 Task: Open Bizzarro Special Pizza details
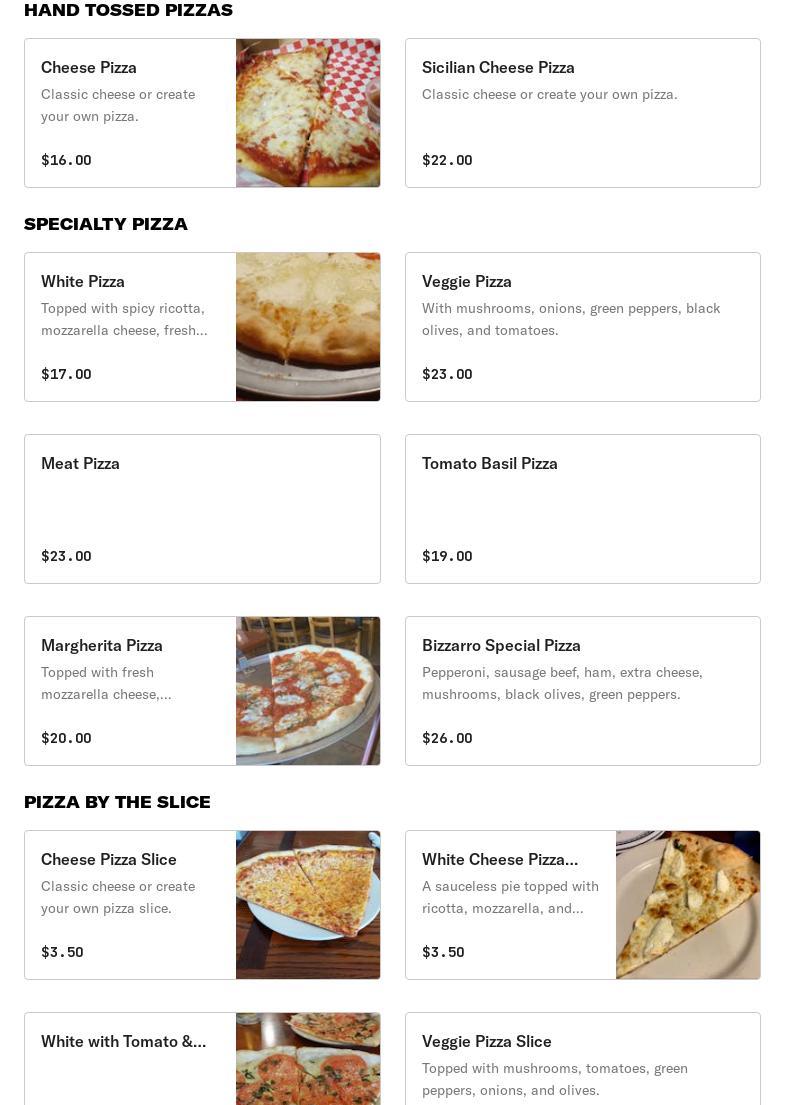[x=582, y=691]
